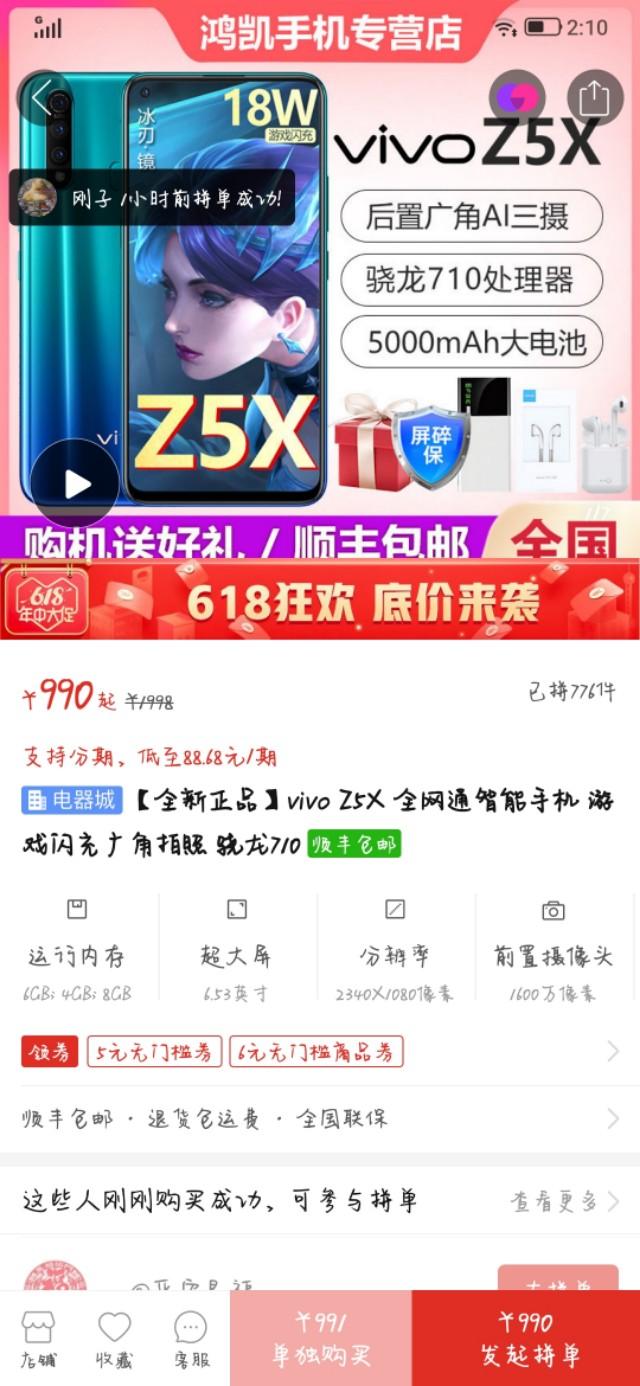Add this item to 收藏 favorites

(x=114, y=1338)
